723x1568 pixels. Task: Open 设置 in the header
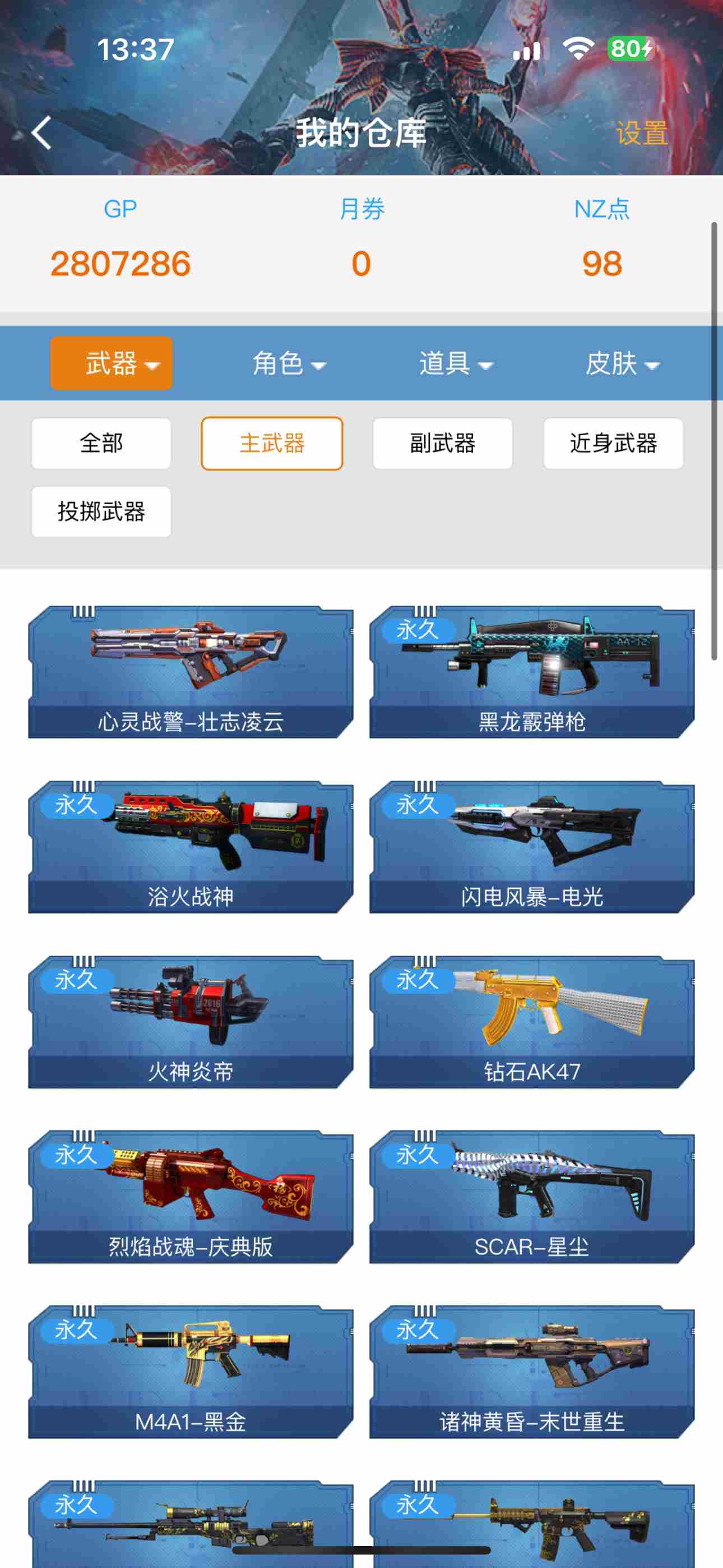coord(641,133)
